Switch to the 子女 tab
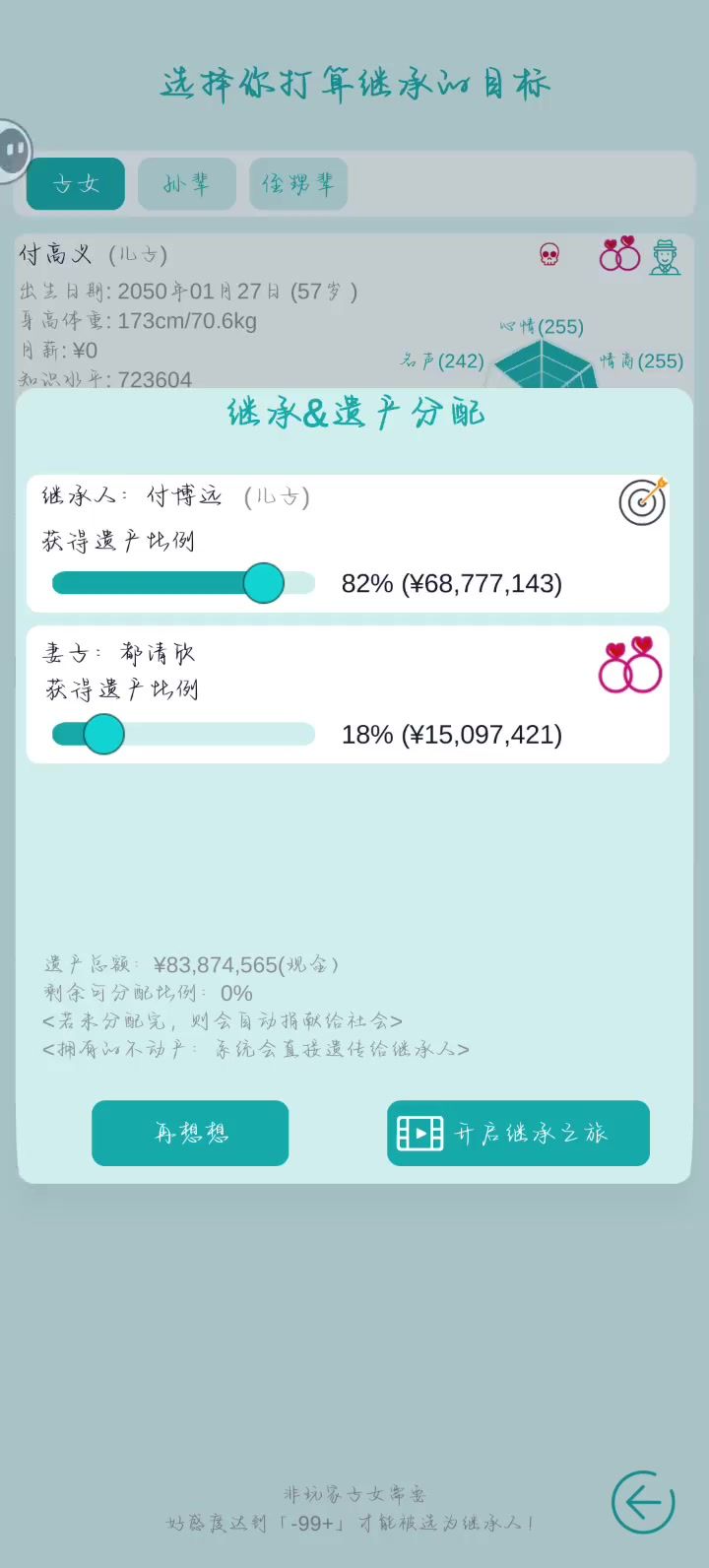Image resolution: width=709 pixels, height=1568 pixels. coord(76,184)
